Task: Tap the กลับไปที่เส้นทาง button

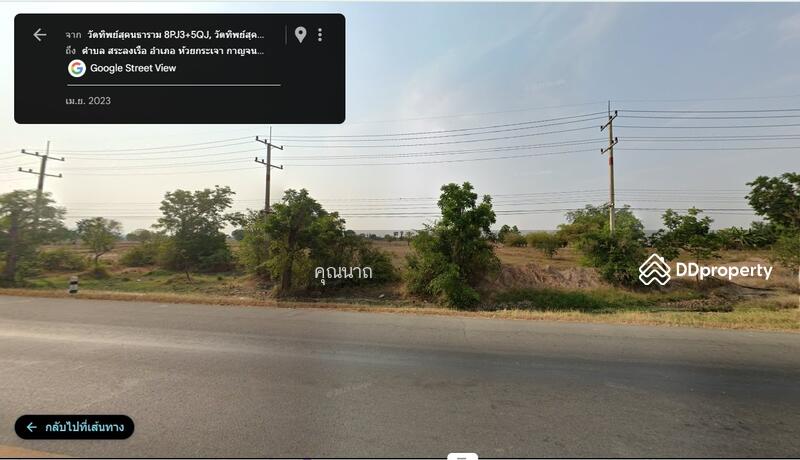Action: pos(75,427)
